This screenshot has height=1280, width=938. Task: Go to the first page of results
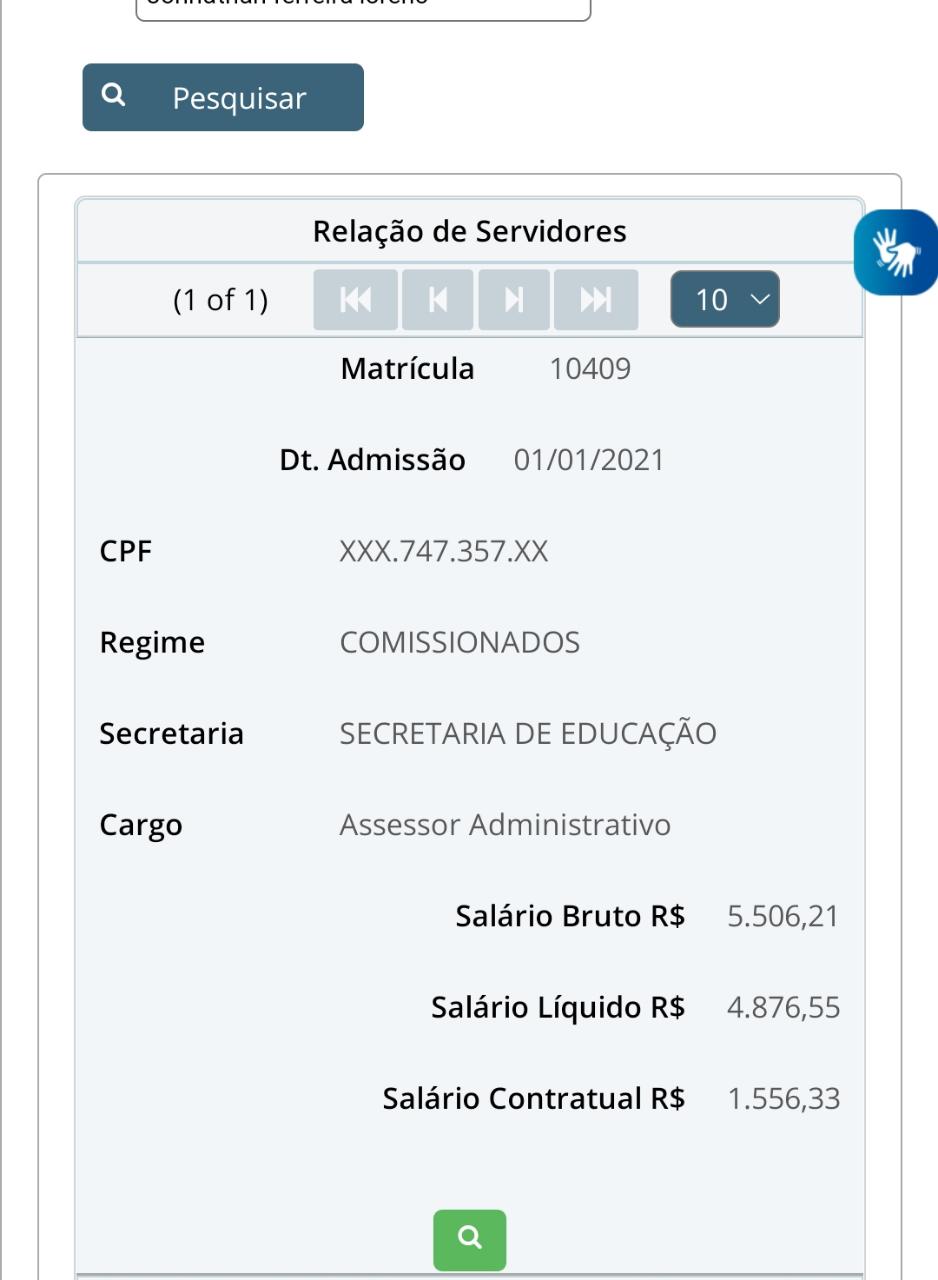pyautogui.click(x=355, y=300)
